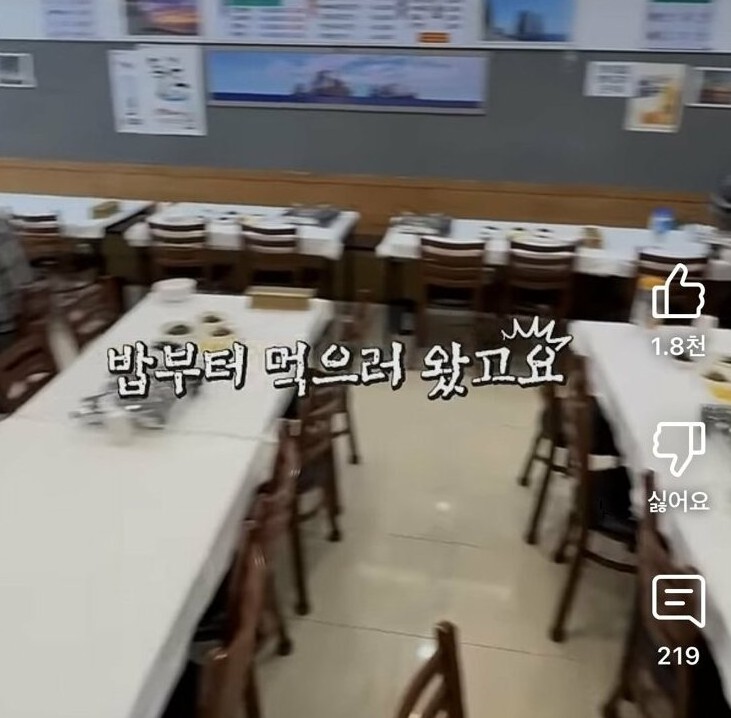Viewport: 731px width, 718px height.
Task: Like this Shorts video
Action: click(x=679, y=293)
